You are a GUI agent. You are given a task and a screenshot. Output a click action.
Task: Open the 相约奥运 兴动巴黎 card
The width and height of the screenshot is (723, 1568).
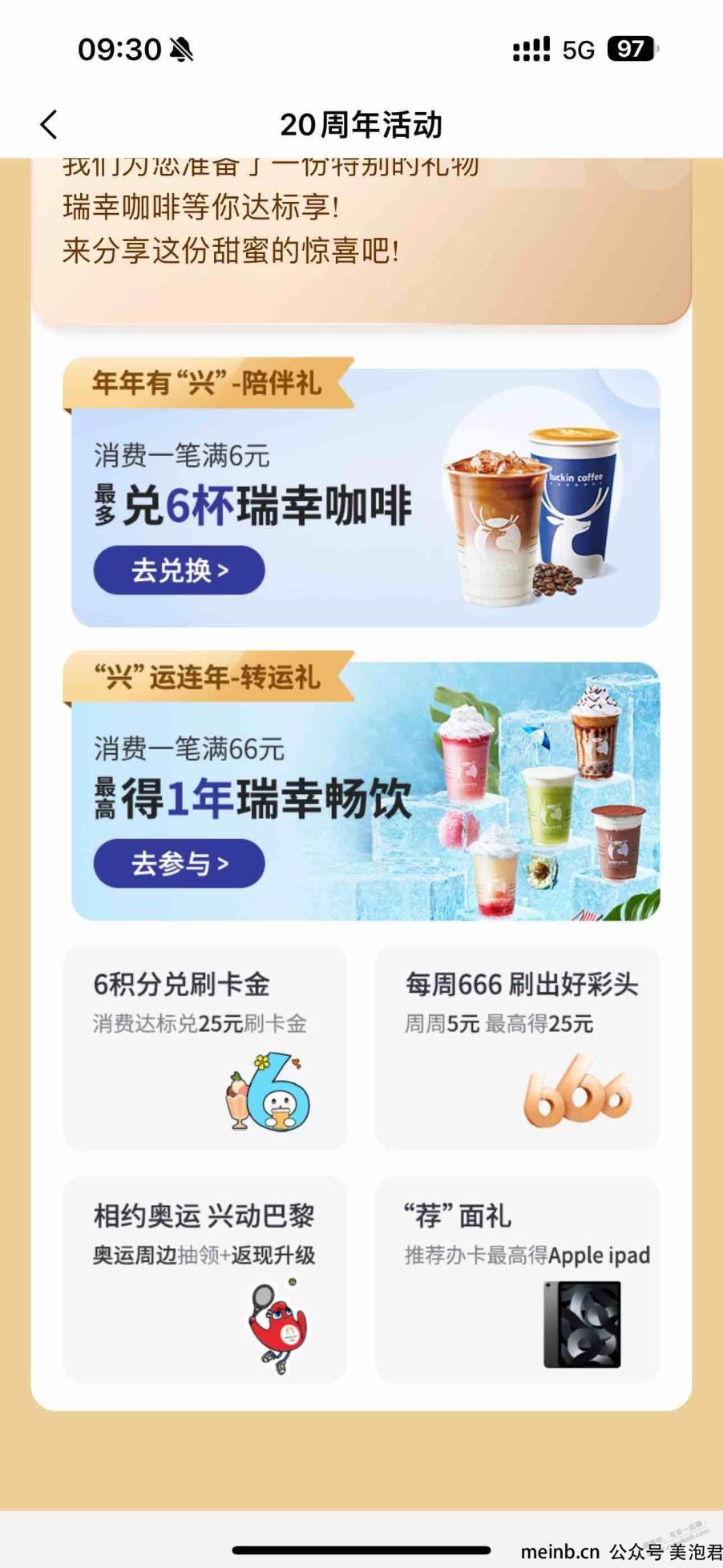[205, 1279]
